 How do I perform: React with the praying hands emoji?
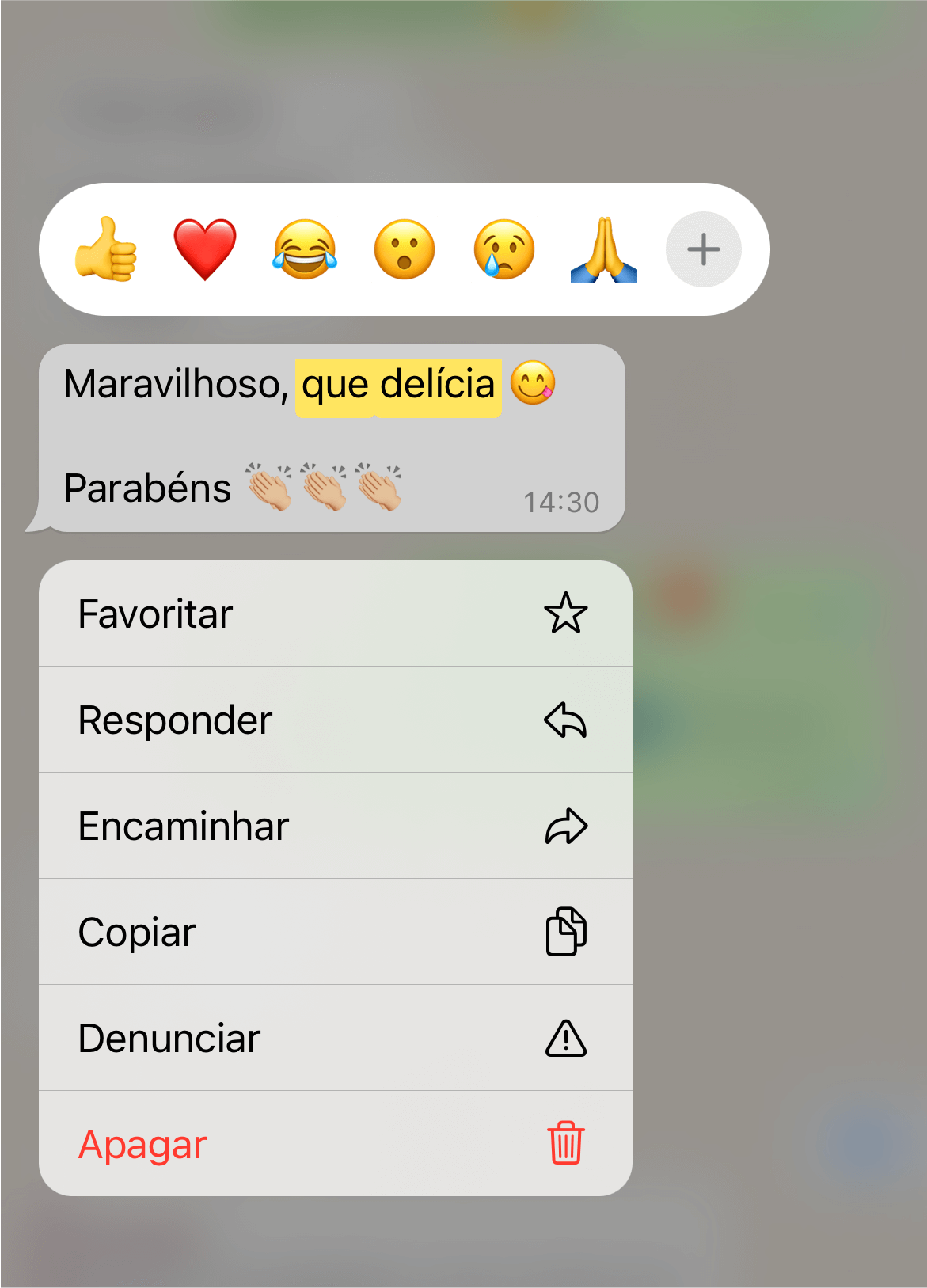coord(603,249)
